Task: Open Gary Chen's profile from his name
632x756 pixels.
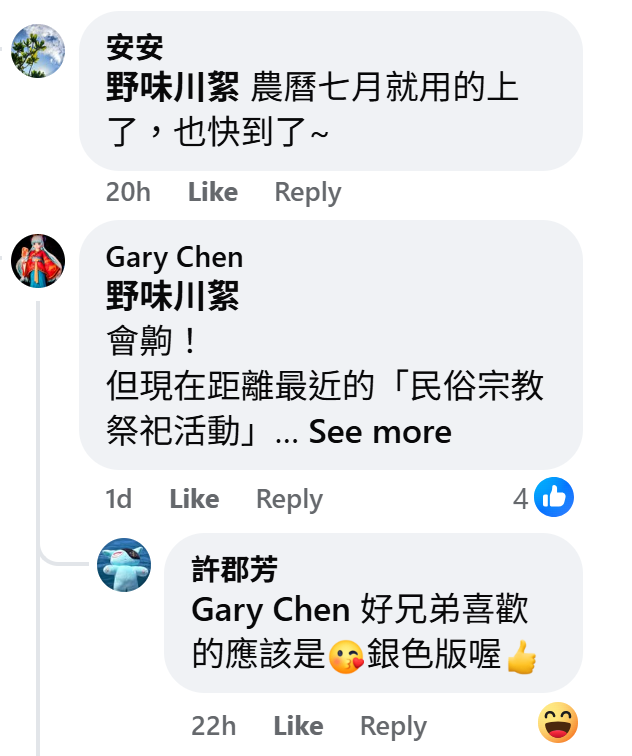Action: point(174,258)
